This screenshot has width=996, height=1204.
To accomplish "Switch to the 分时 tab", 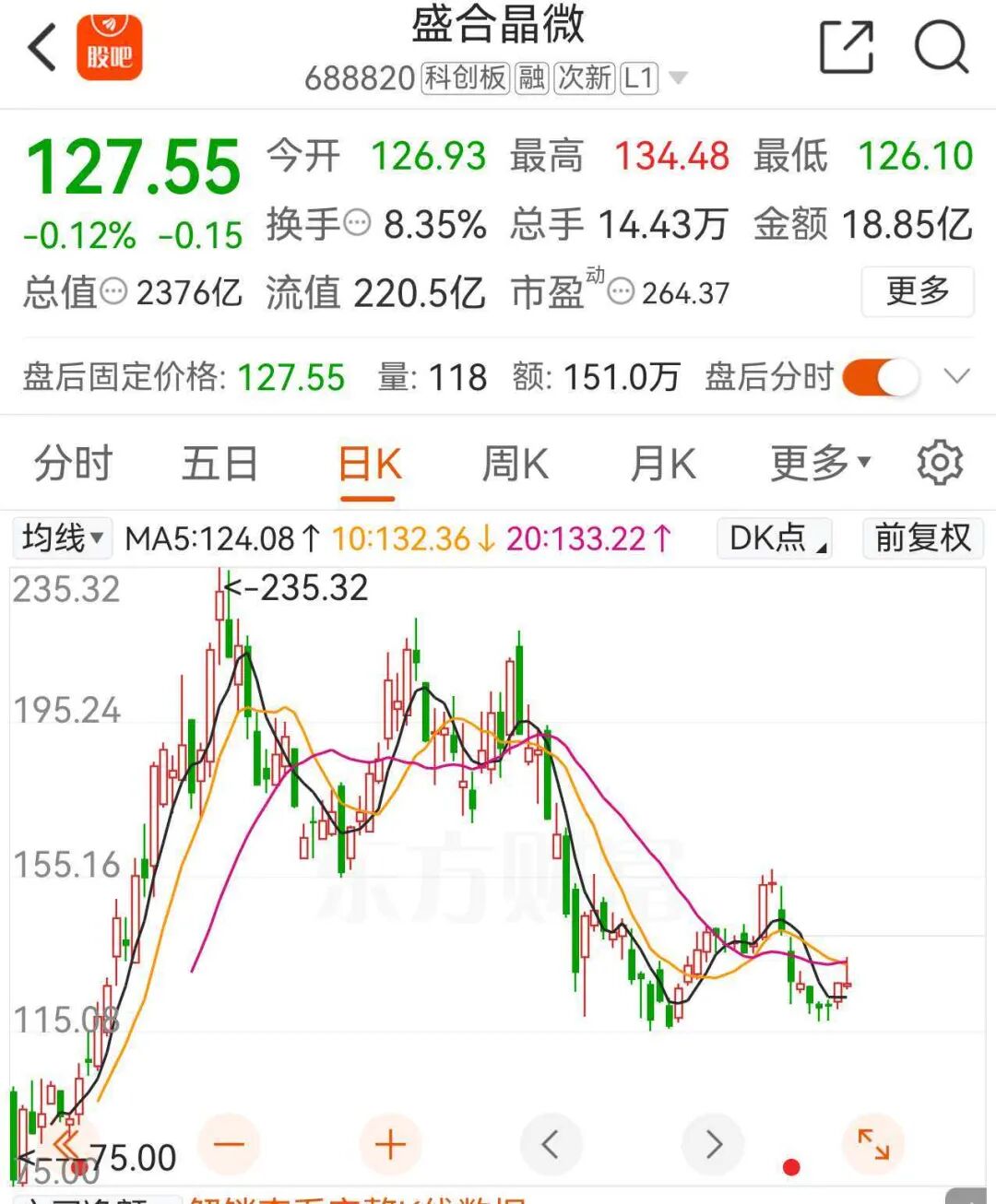I will (73, 463).
